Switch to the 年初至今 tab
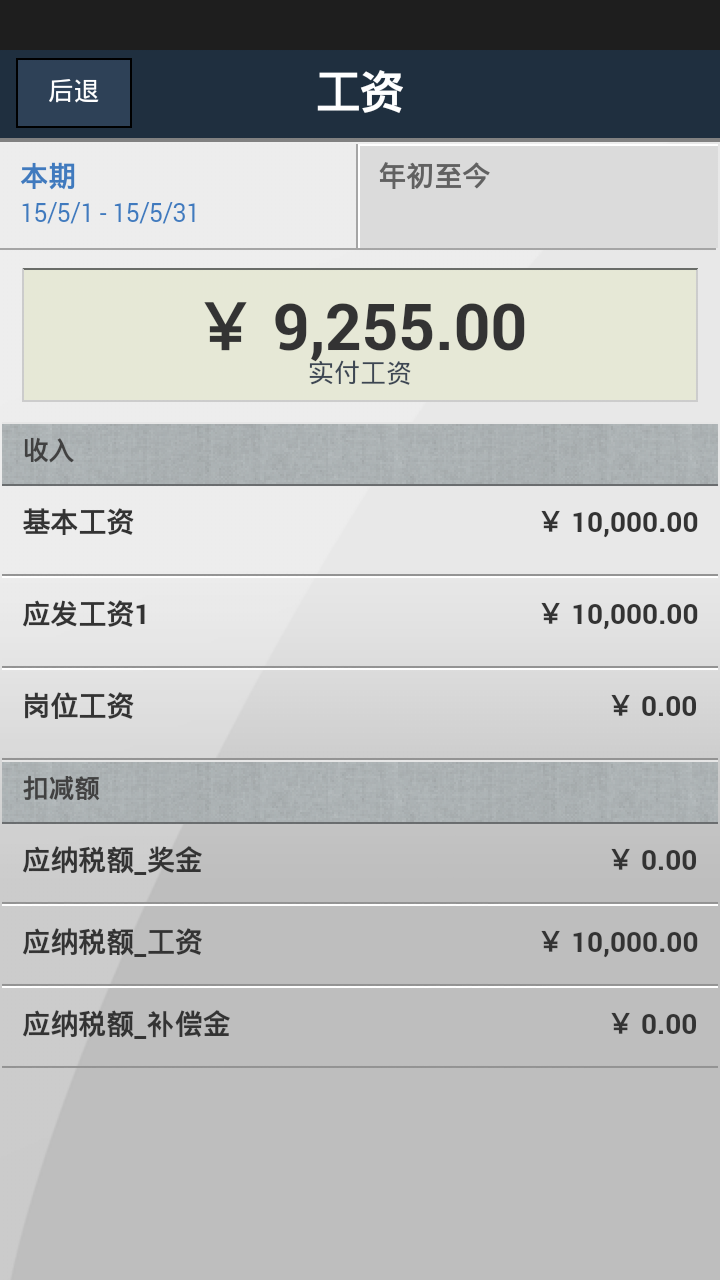 538,196
